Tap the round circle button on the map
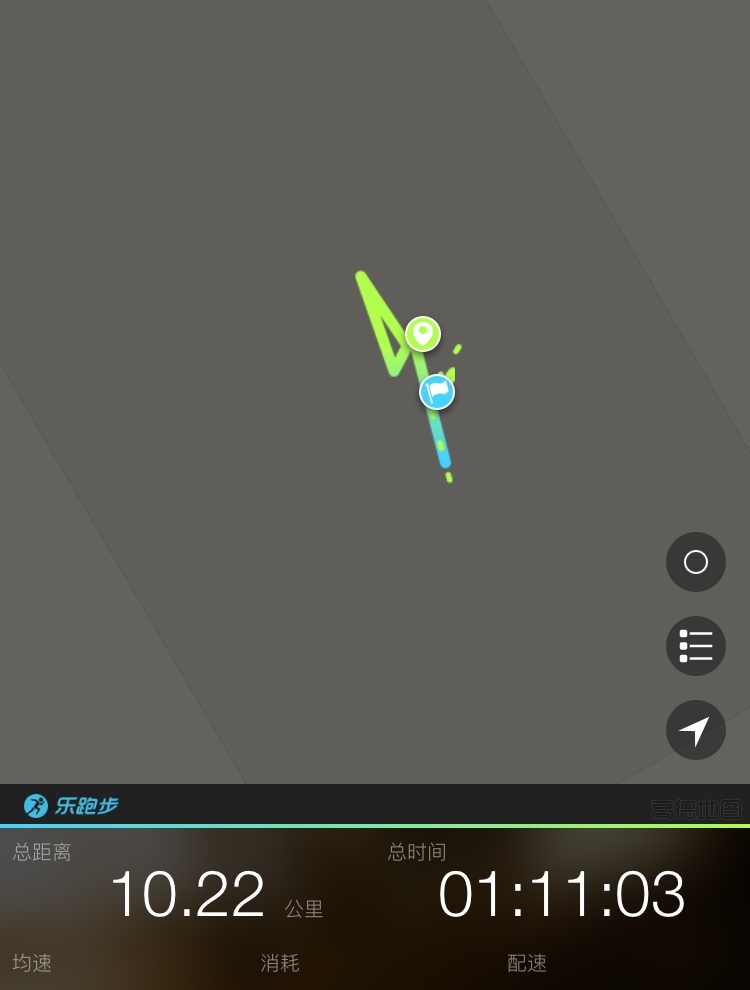This screenshot has height=990, width=750. (695, 562)
